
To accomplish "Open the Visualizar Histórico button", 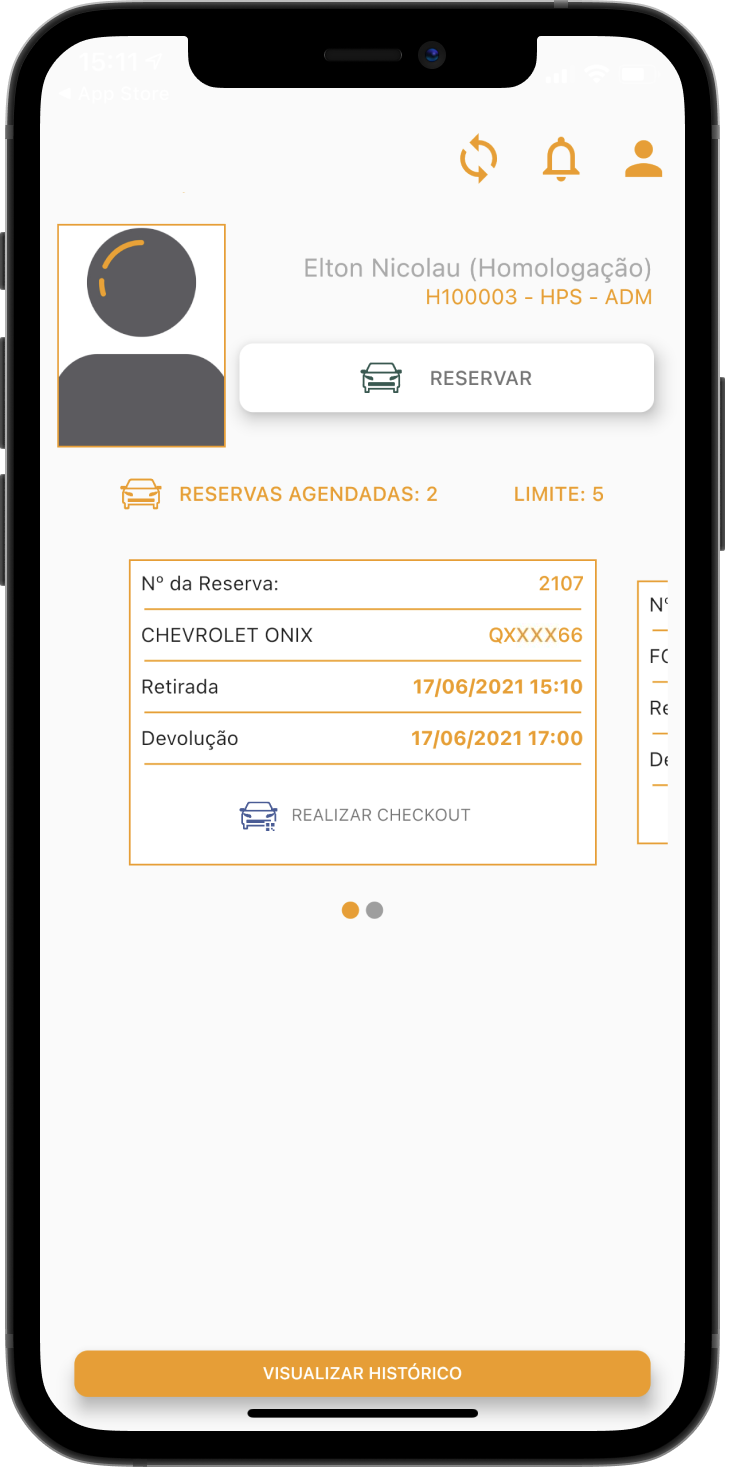I will click(362, 1373).
